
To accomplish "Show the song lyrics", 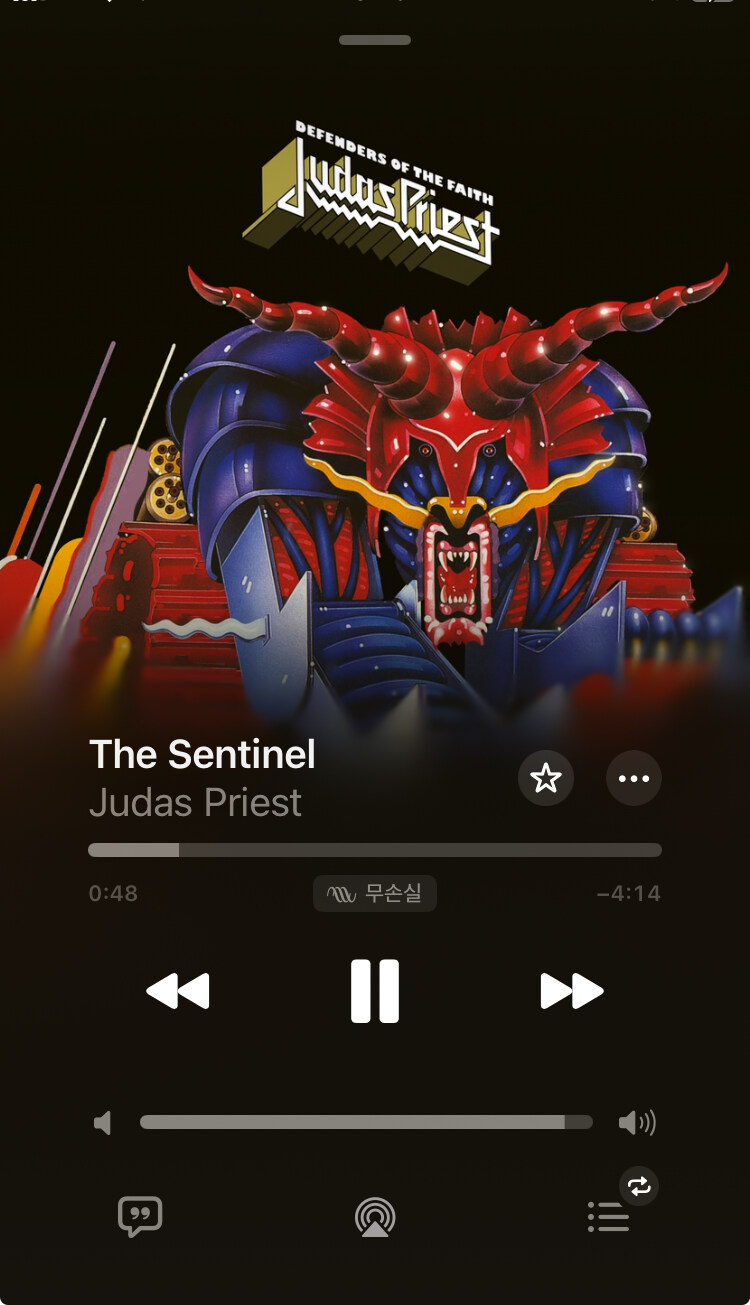I will coord(140,1216).
